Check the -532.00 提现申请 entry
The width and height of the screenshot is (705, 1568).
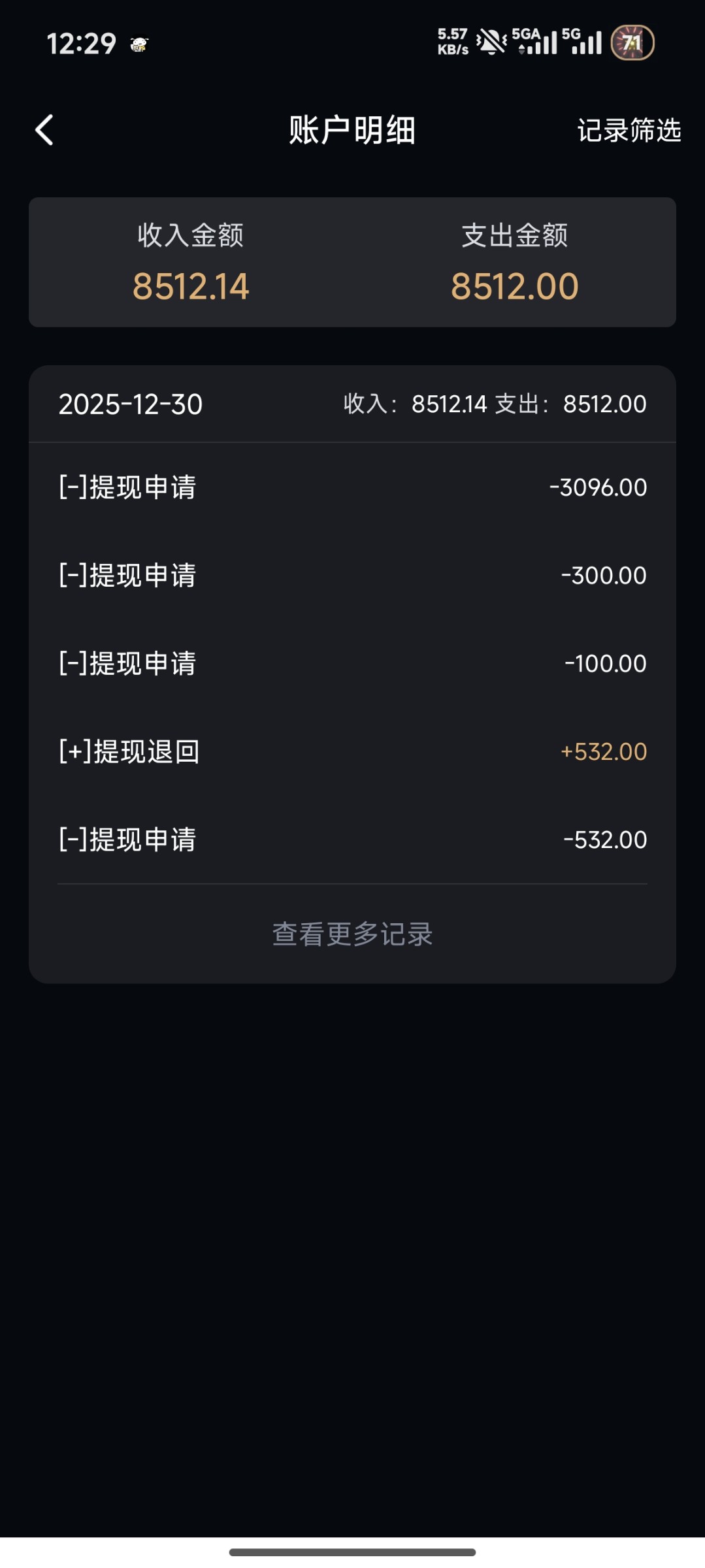click(x=352, y=840)
